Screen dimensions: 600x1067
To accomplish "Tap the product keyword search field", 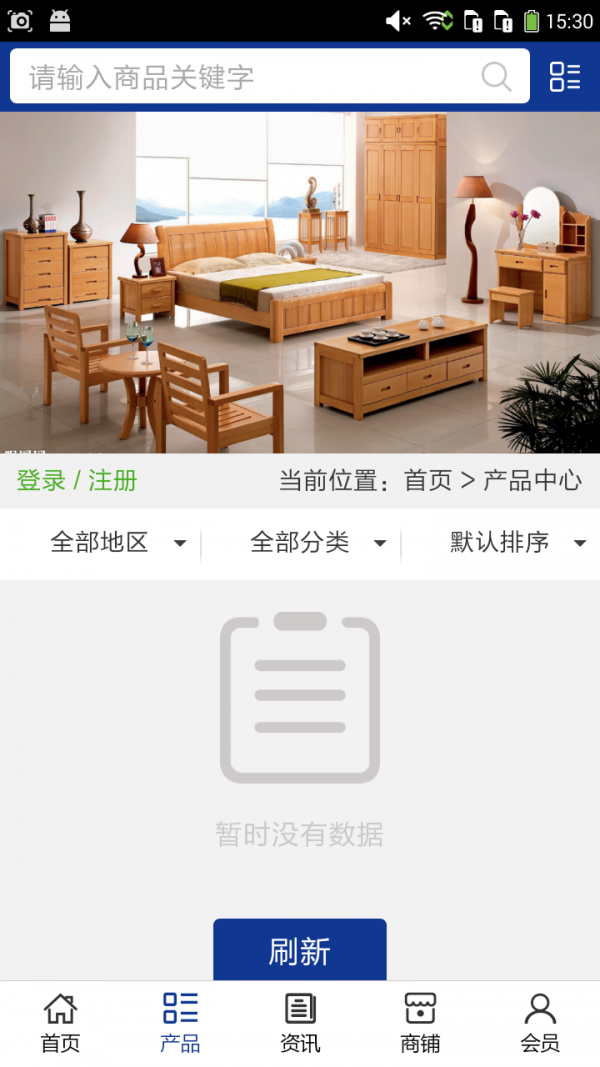I will 240,77.
